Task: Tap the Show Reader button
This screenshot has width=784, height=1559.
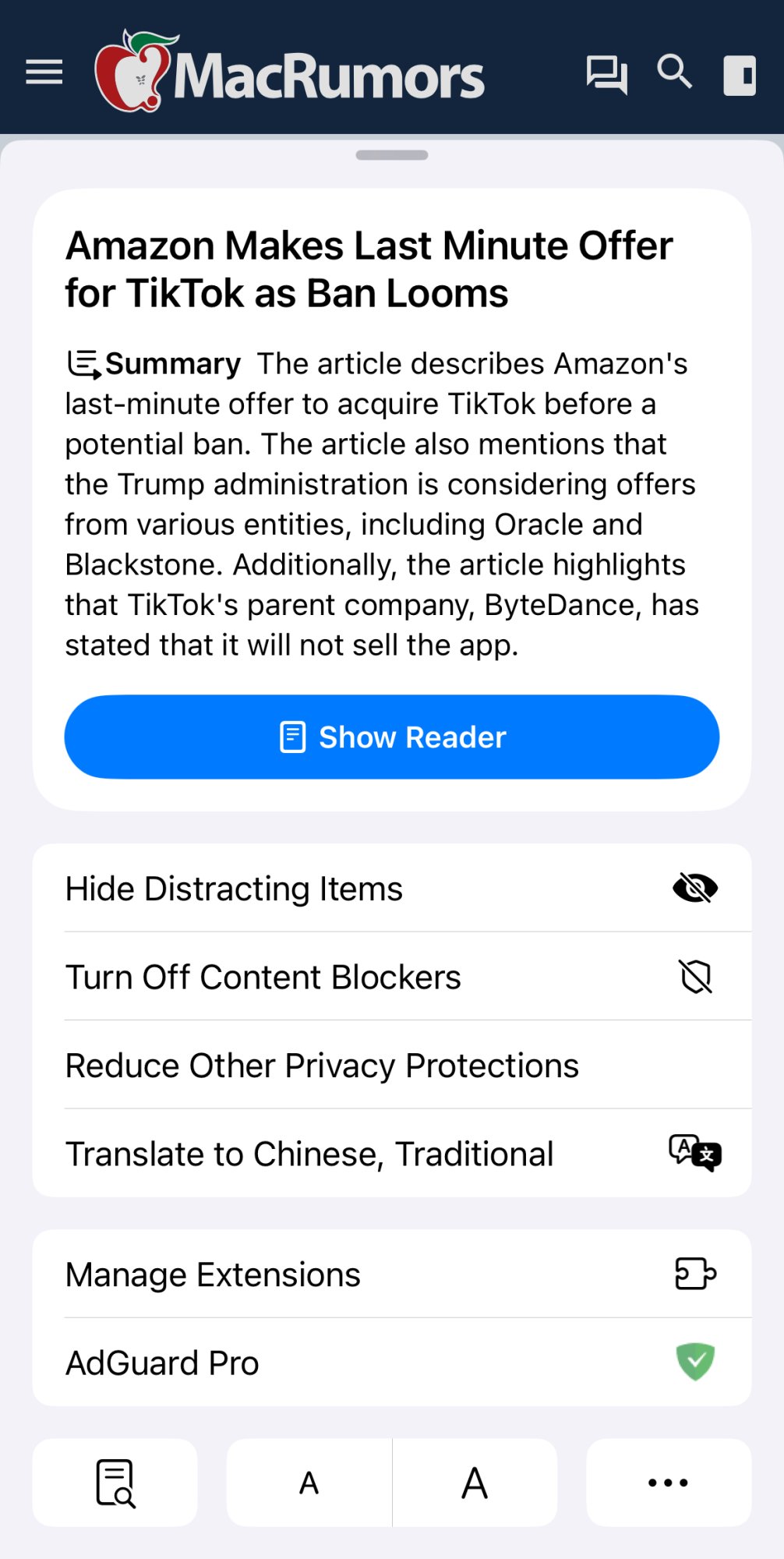Action: pyautogui.click(x=391, y=737)
